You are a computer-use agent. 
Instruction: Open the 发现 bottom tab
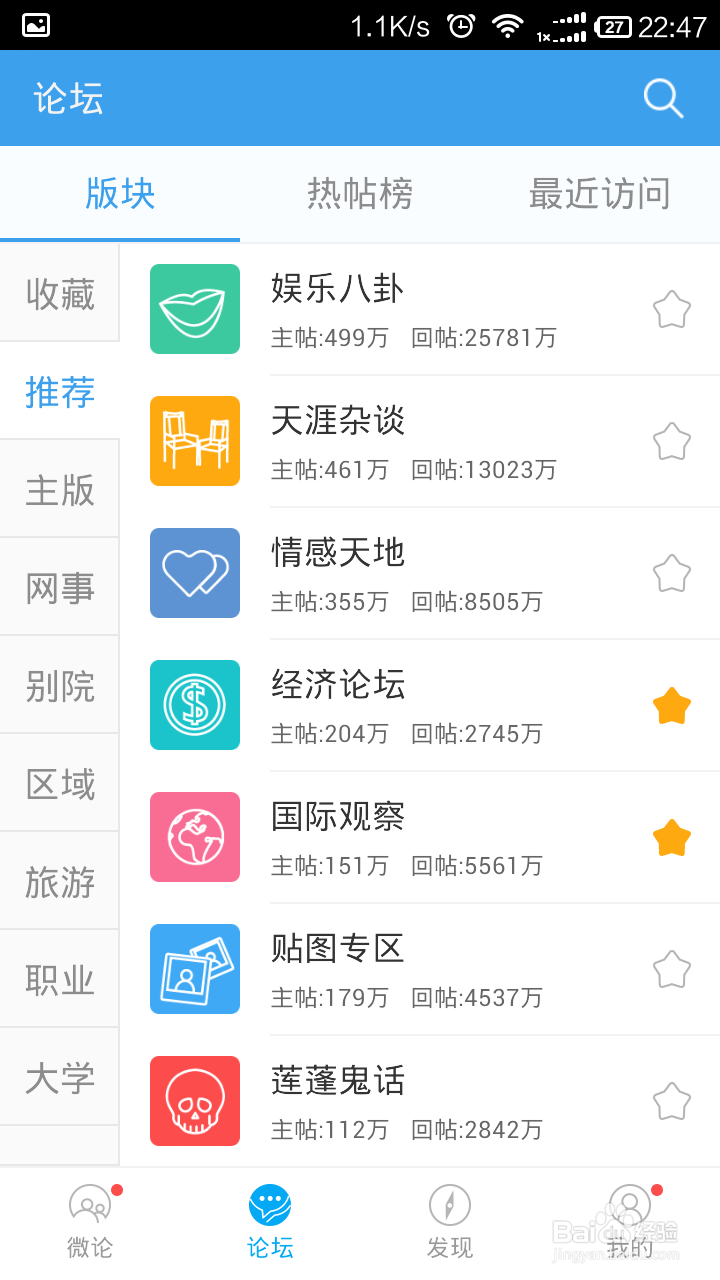[450, 1222]
